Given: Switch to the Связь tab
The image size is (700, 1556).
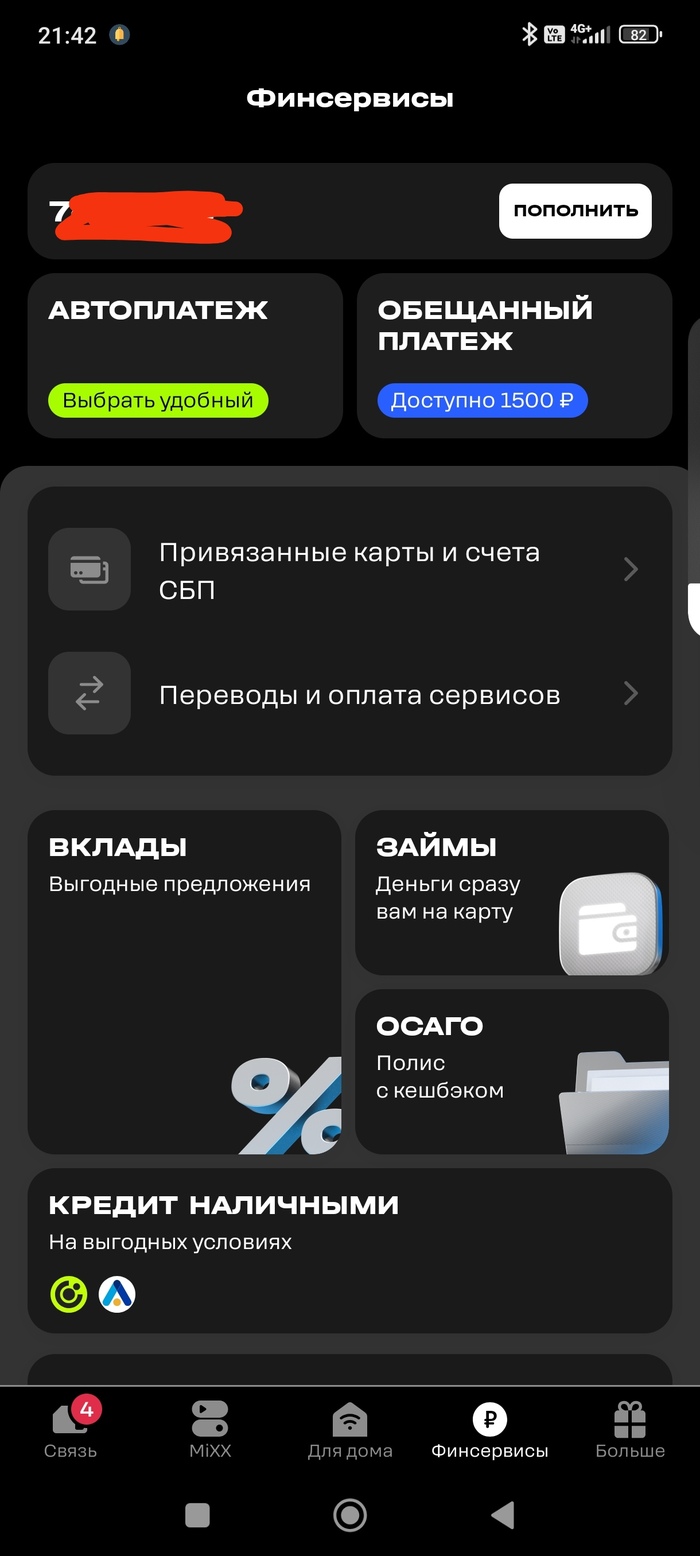Looking at the screenshot, I should [x=70, y=1430].
